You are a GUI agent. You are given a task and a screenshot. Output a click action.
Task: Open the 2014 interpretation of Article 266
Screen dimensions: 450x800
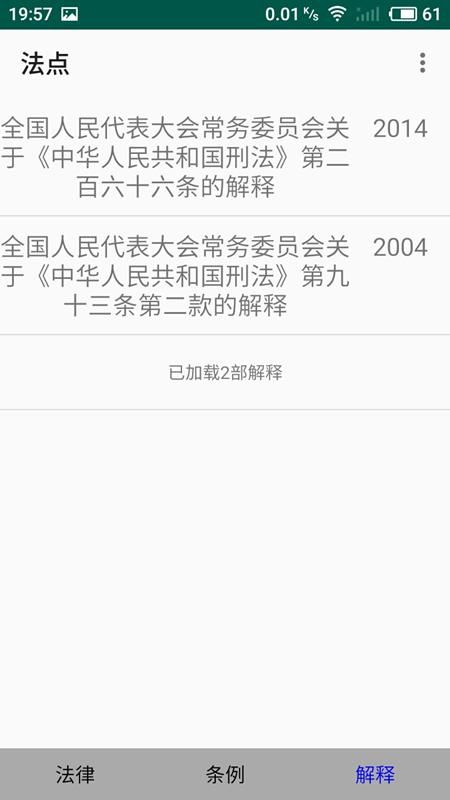click(x=225, y=157)
